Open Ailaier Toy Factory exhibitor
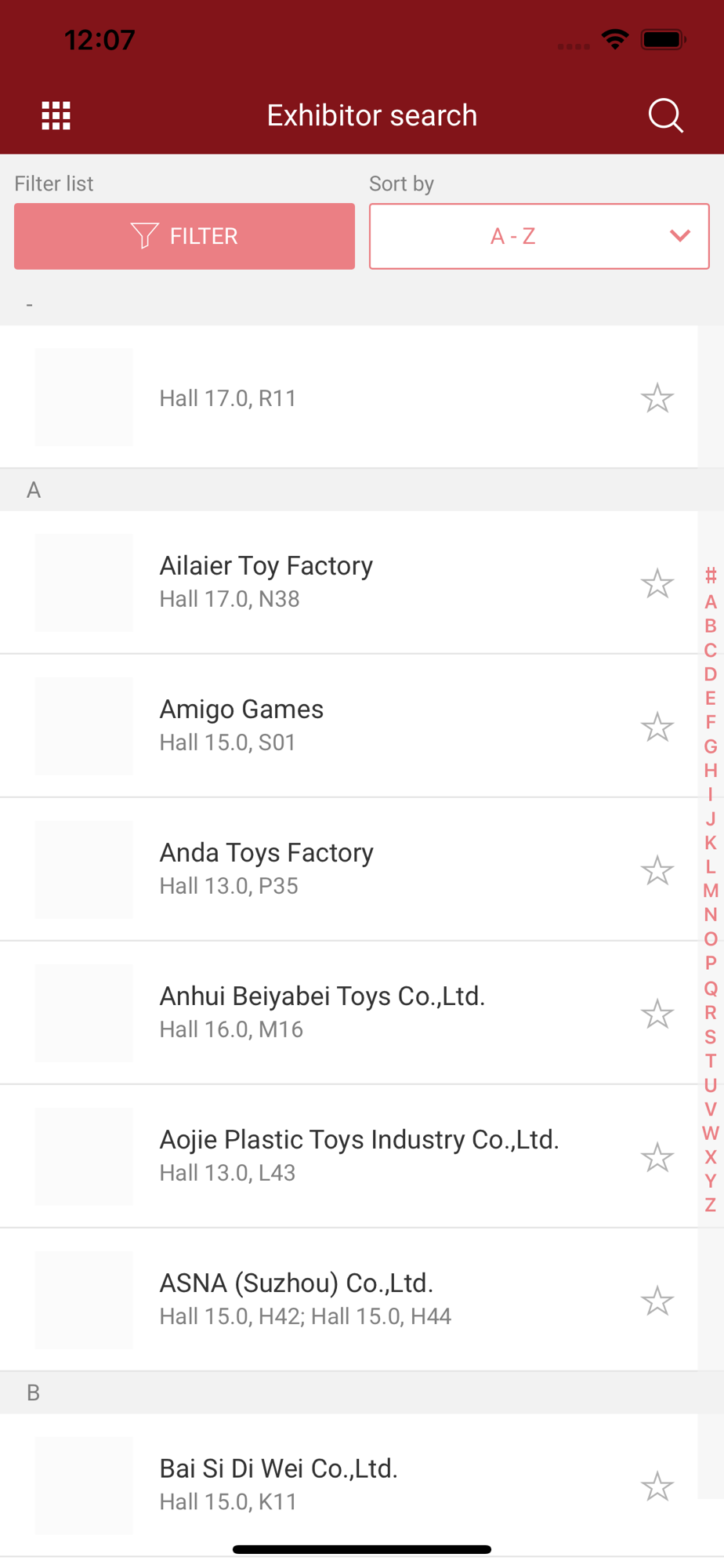 [349, 583]
